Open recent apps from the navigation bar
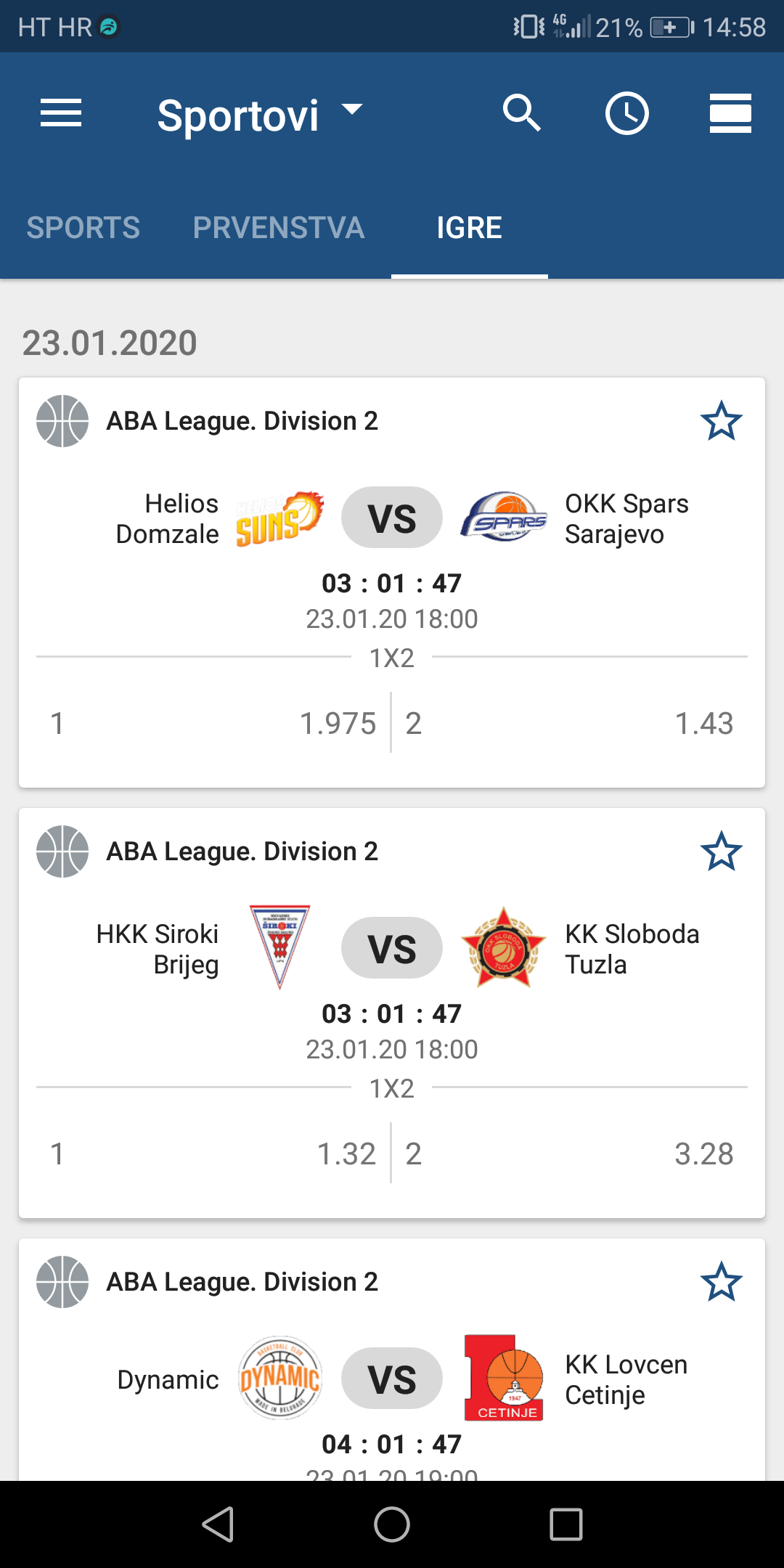 click(x=566, y=1524)
